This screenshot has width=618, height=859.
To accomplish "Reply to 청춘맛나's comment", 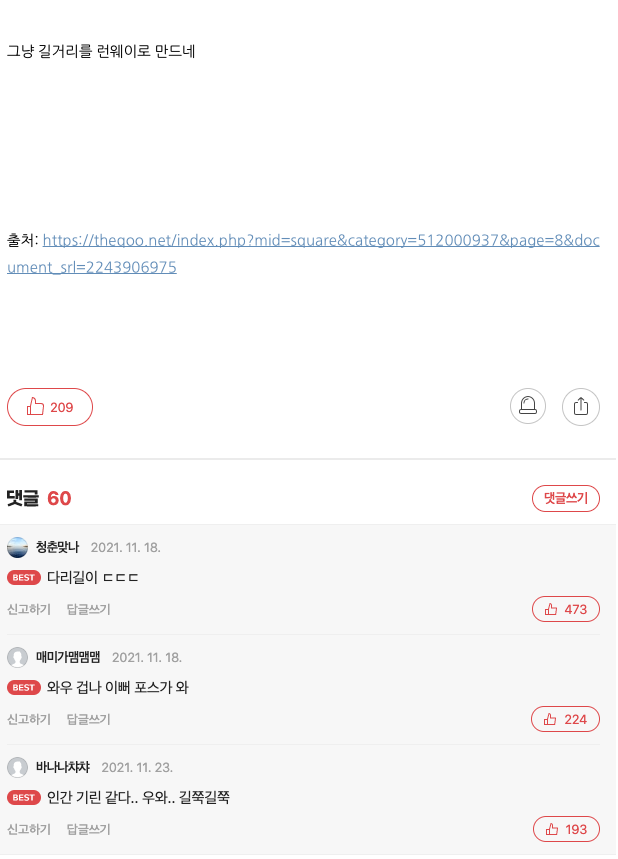I will [x=88, y=609].
